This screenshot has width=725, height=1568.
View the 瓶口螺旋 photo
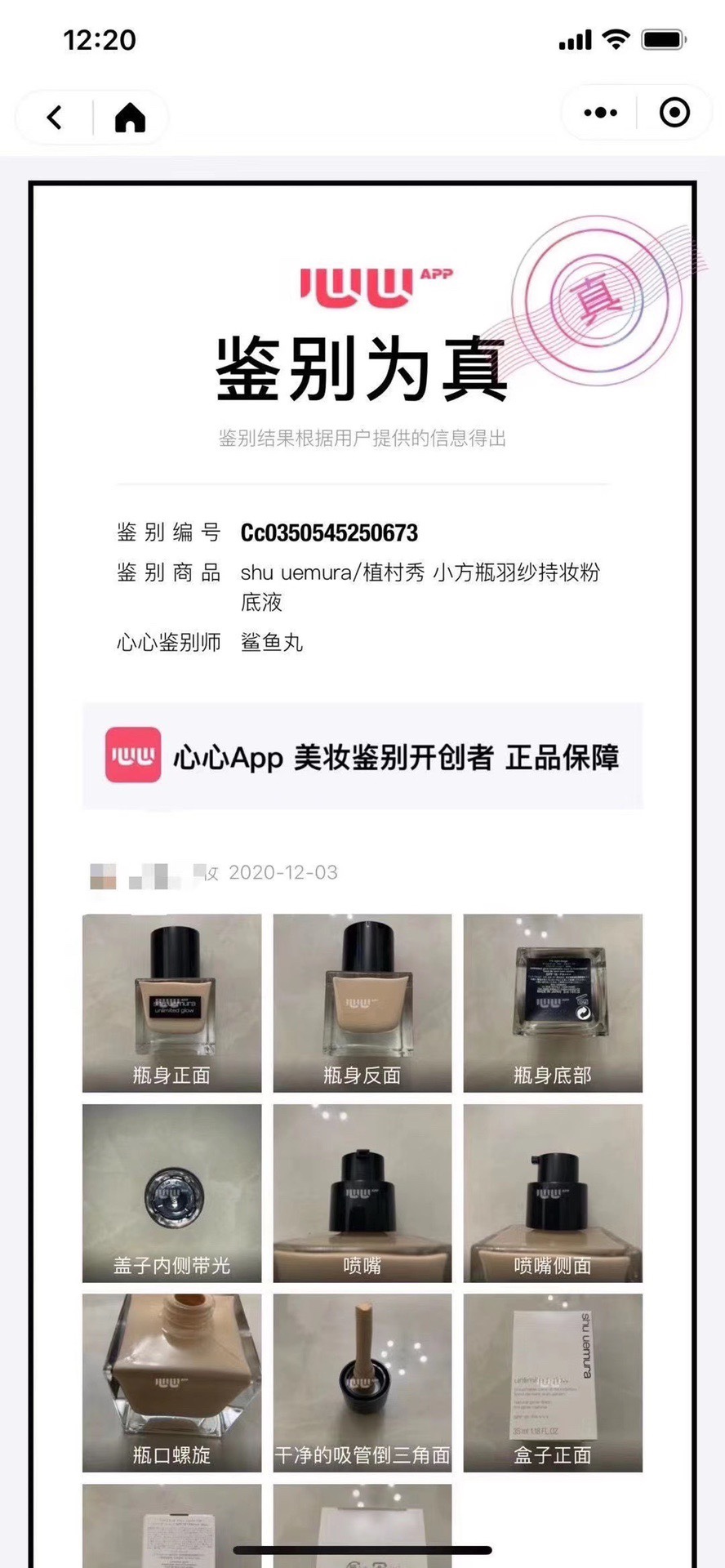pyautogui.click(x=171, y=1382)
